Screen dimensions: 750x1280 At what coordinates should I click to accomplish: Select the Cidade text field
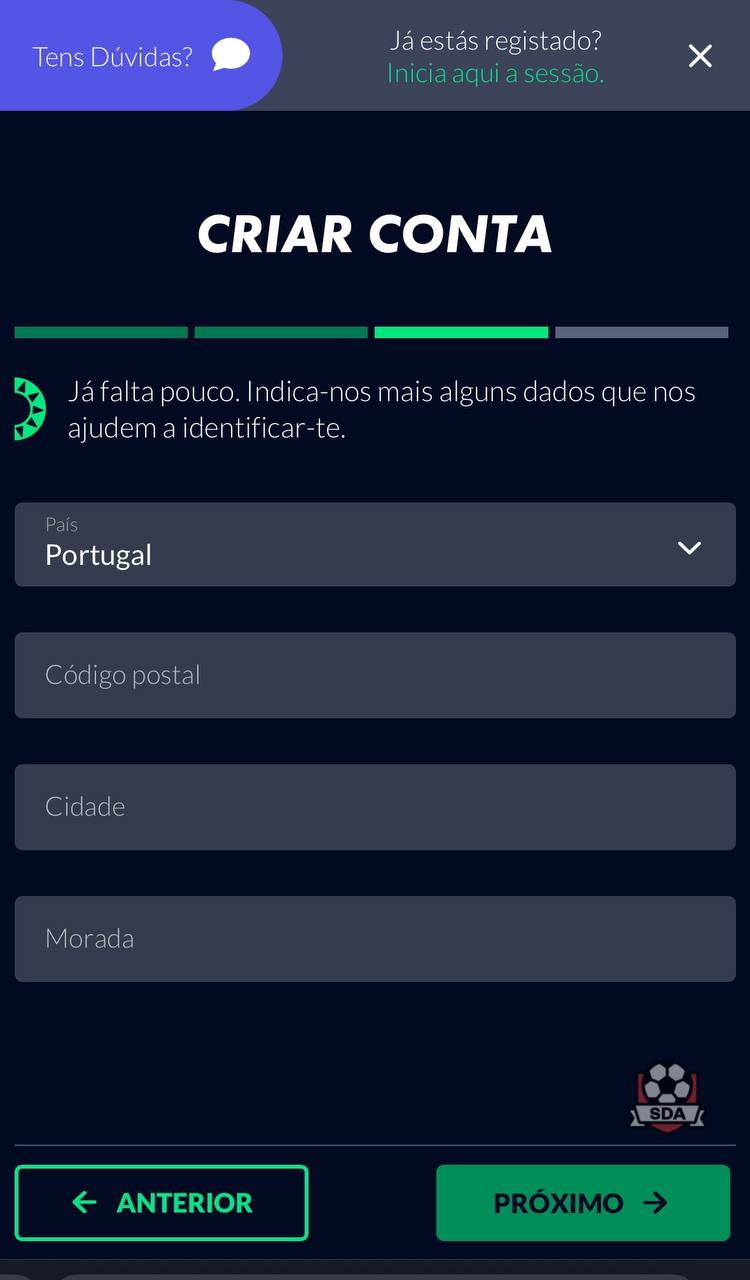(x=375, y=807)
